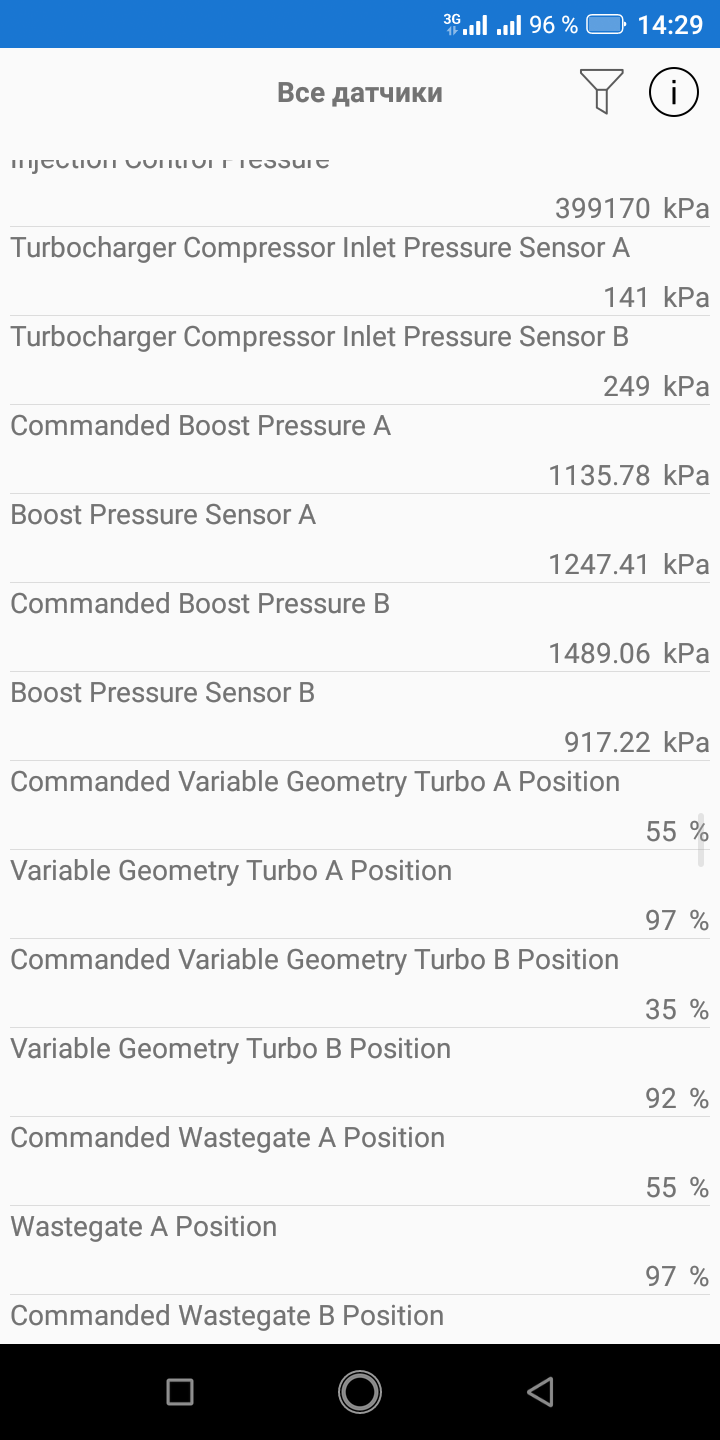
Task: Select the Commanded Boost Pressure A row
Action: click(x=360, y=449)
